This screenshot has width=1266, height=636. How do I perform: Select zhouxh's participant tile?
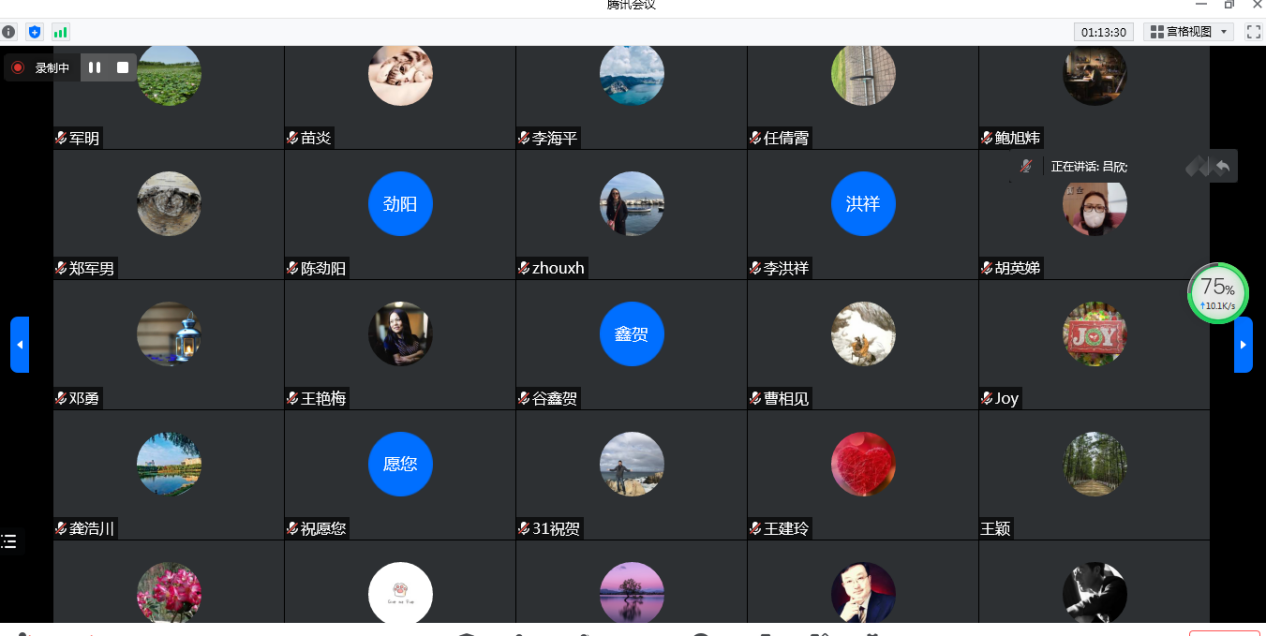pos(631,214)
